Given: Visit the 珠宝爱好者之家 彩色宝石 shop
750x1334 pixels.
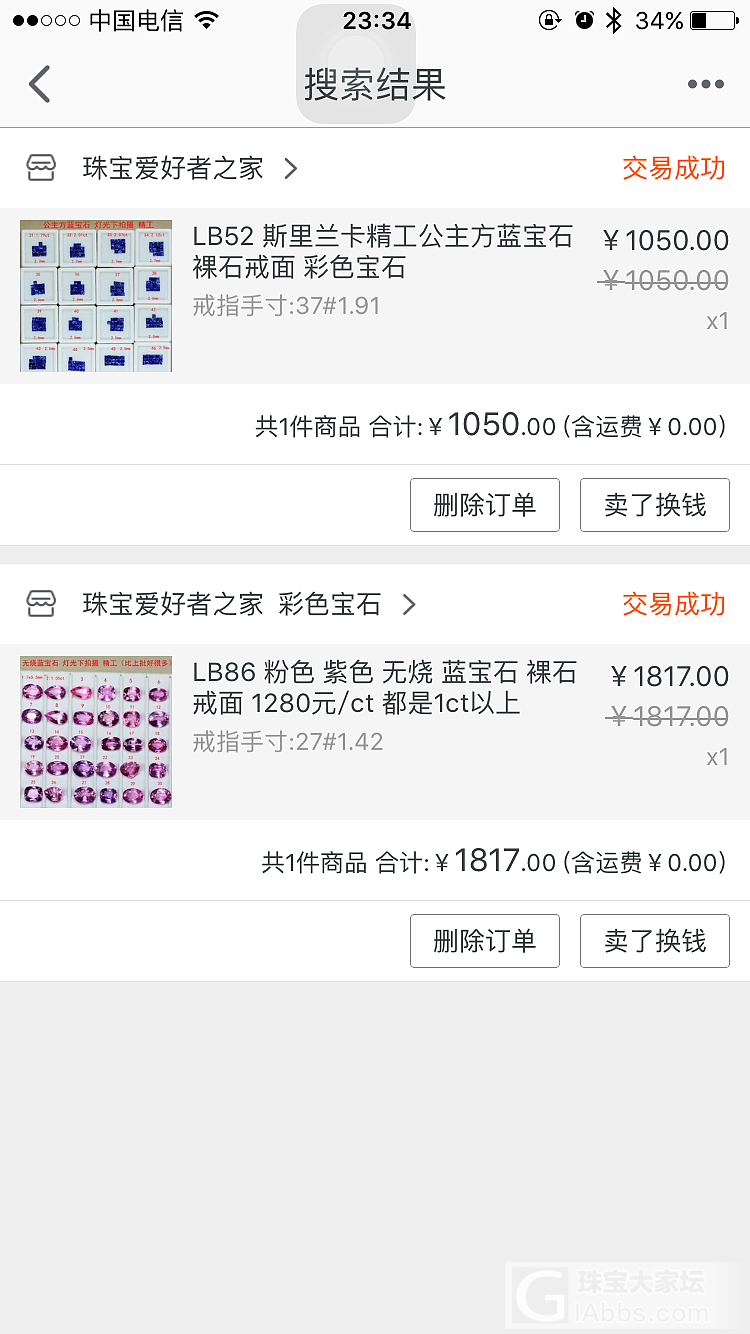Looking at the screenshot, I should [232, 604].
